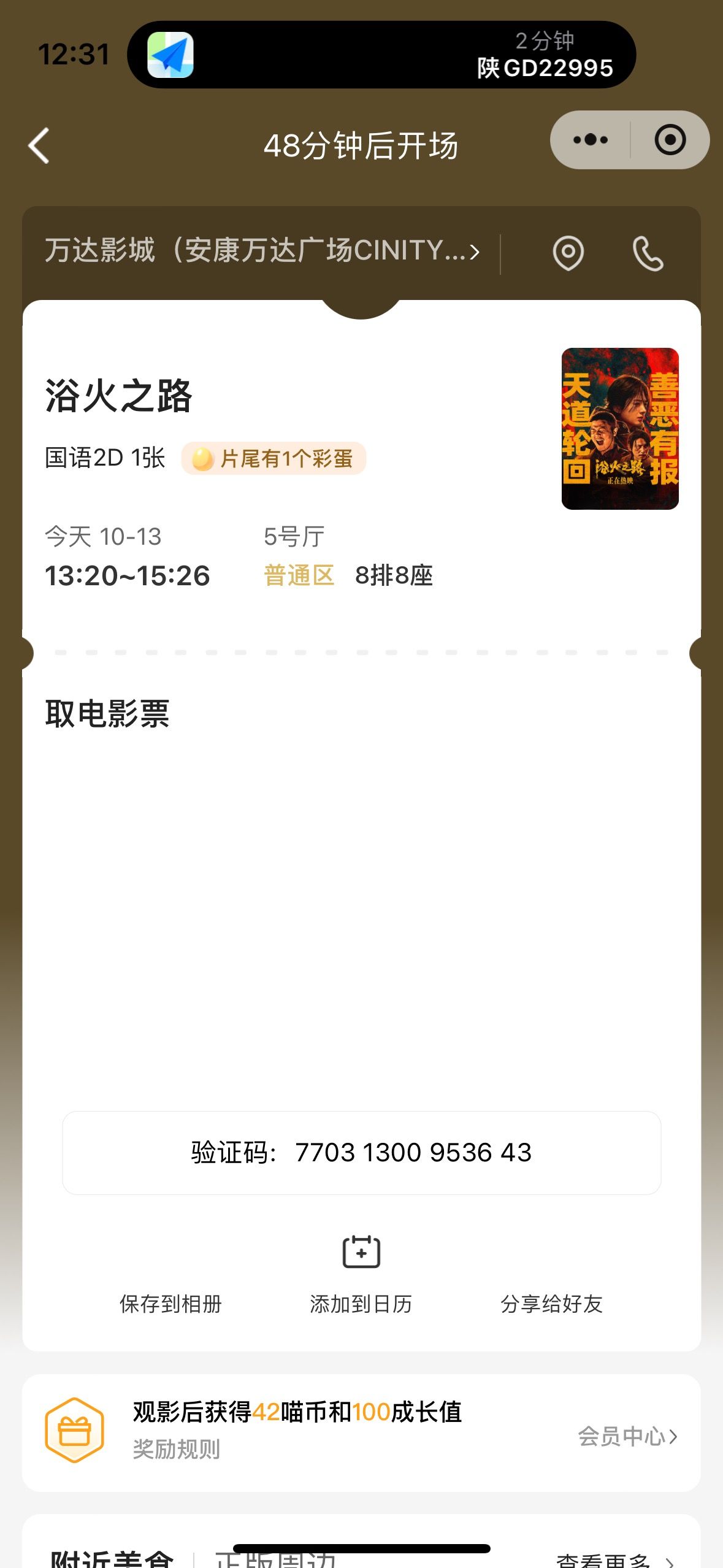Add the showtime via 添加到日历

tap(361, 1275)
